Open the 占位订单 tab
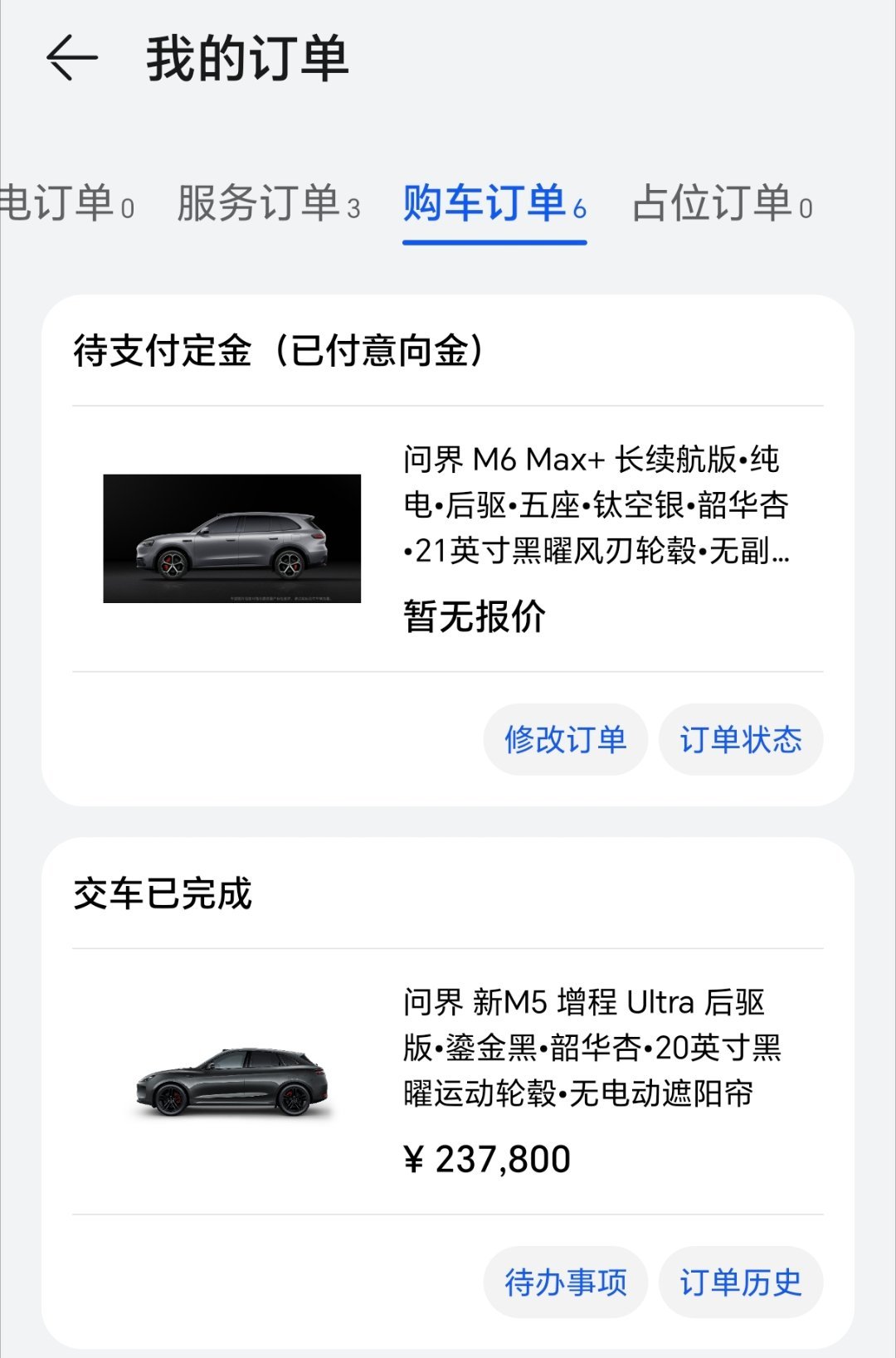Screen dimensions: 896x1358 (722, 204)
